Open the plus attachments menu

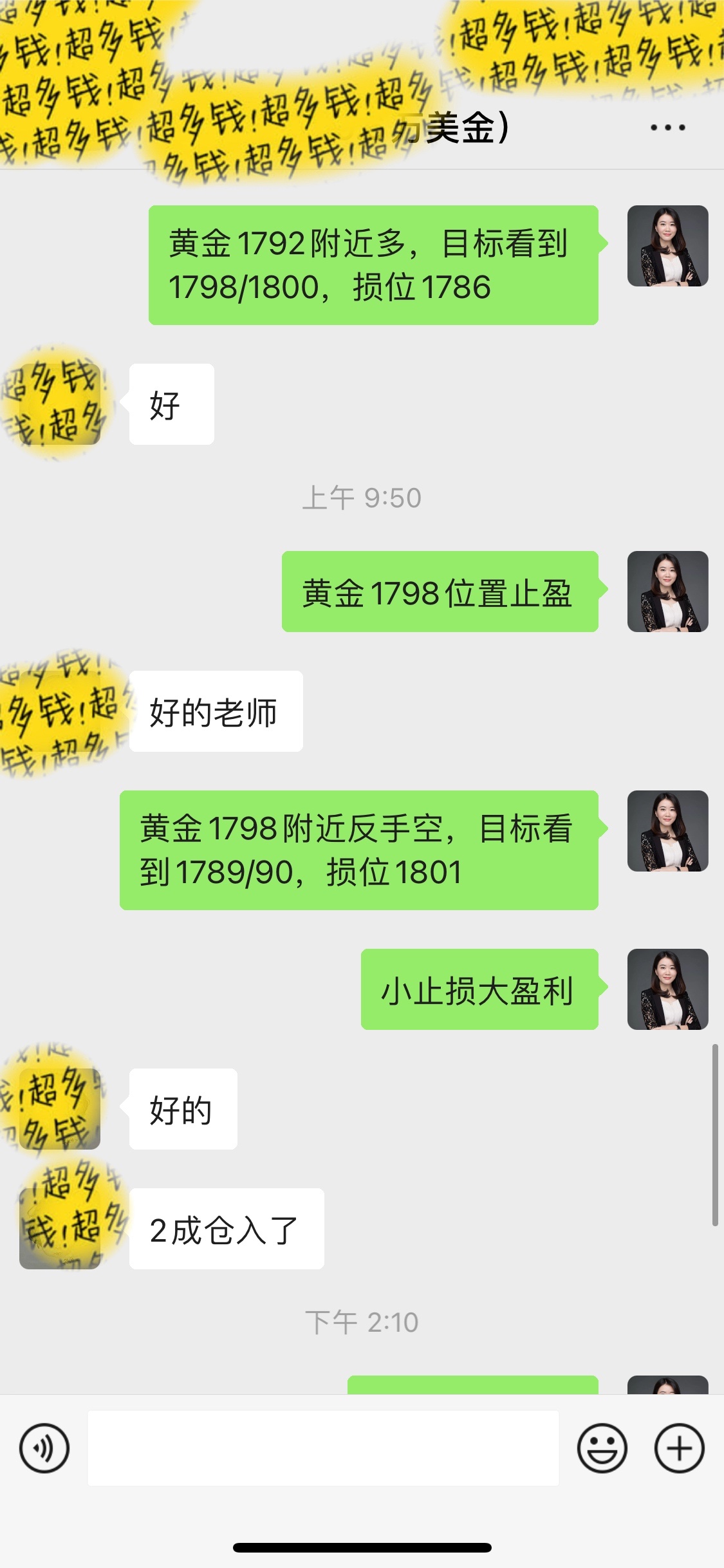pos(679,1448)
